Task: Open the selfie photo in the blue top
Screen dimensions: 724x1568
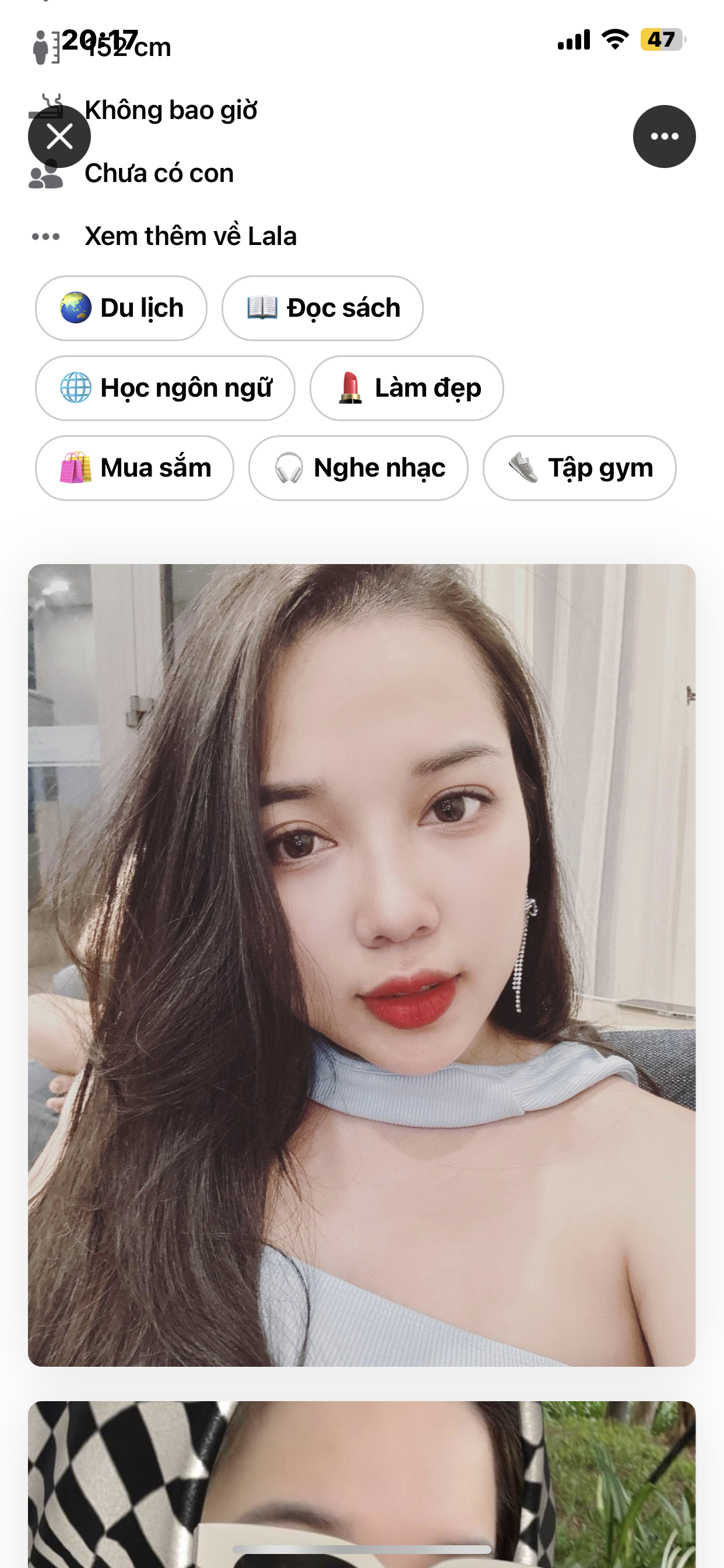Action: coord(361,965)
